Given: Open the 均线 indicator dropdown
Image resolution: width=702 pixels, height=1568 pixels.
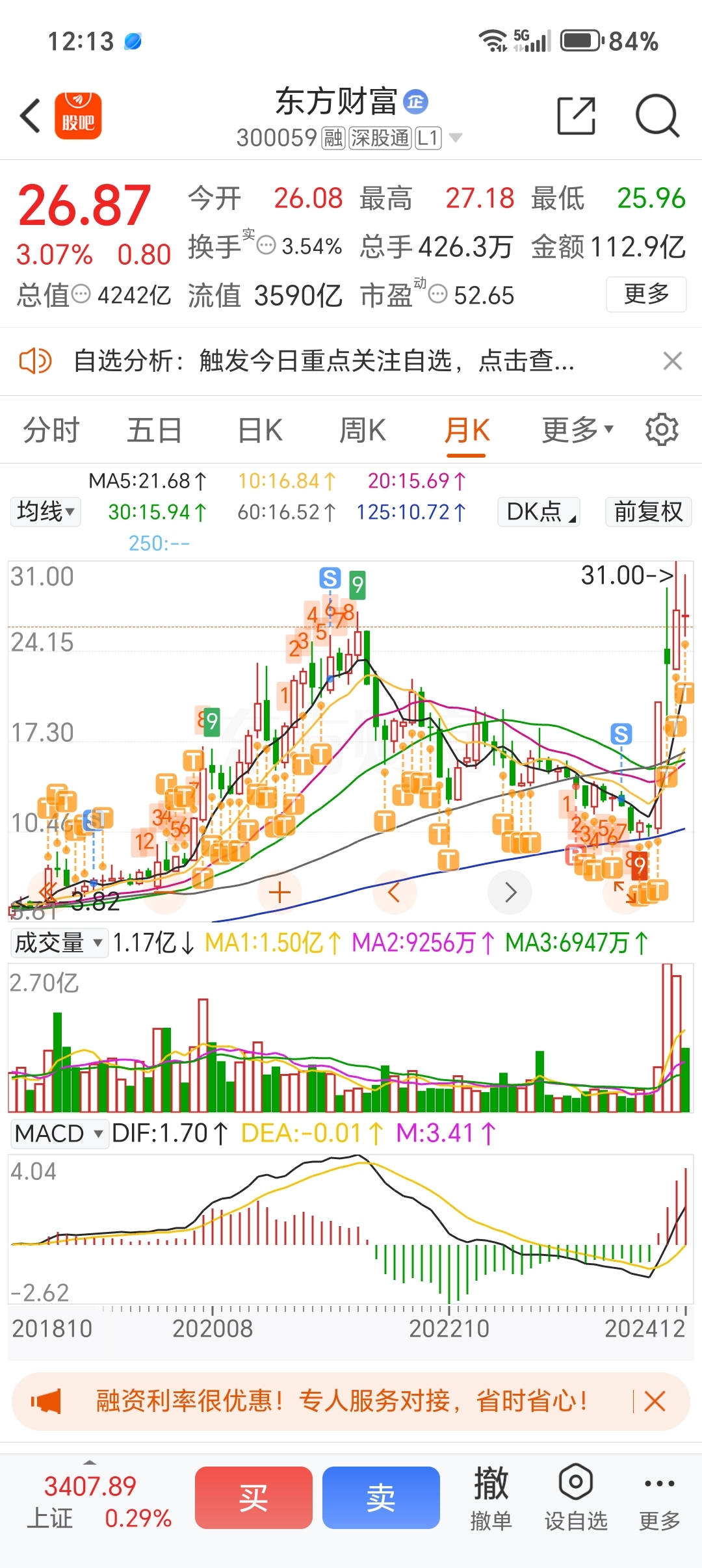Looking at the screenshot, I should click(44, 513).
